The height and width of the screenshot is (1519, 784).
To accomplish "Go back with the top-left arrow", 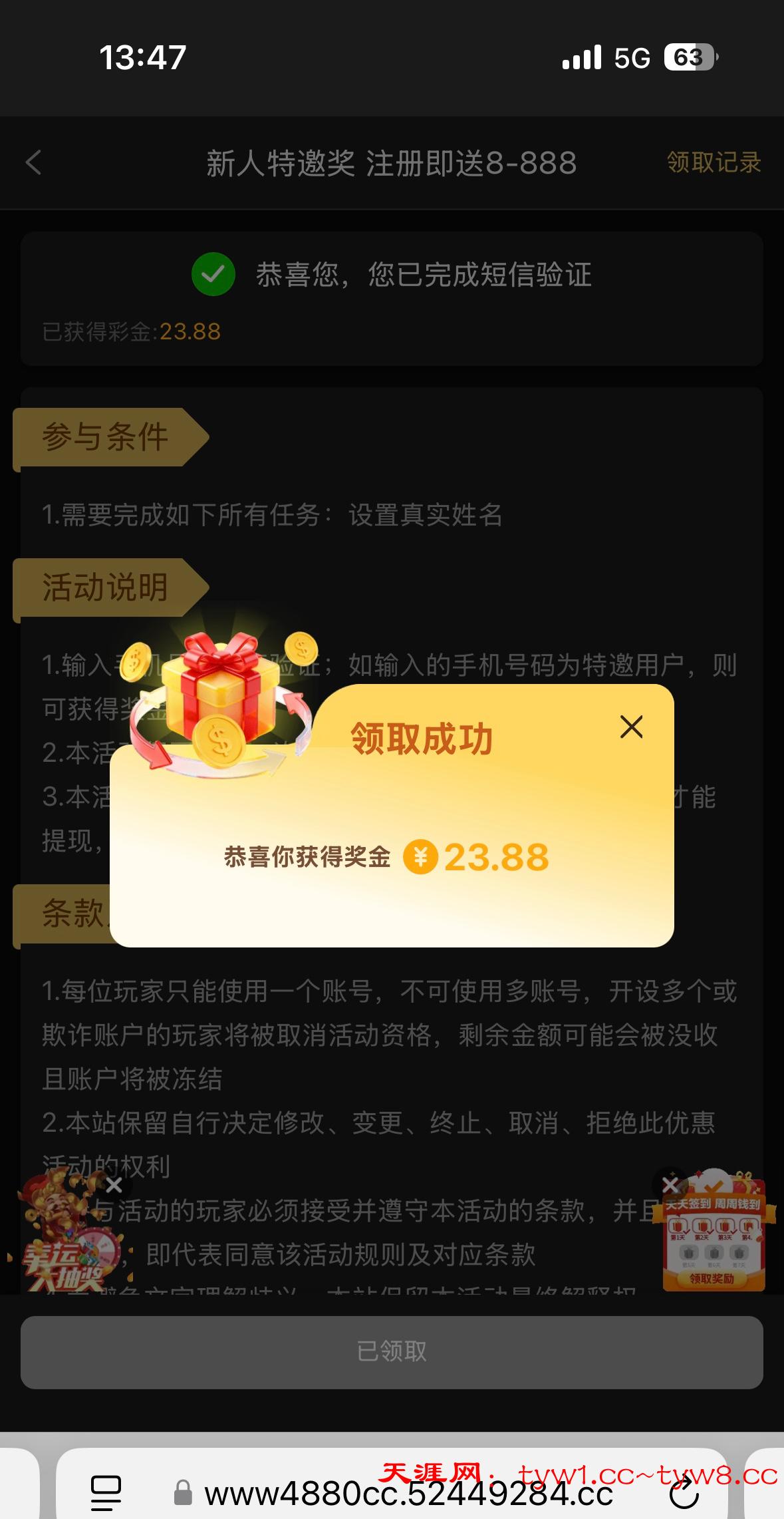I will (x=34, y=162).
